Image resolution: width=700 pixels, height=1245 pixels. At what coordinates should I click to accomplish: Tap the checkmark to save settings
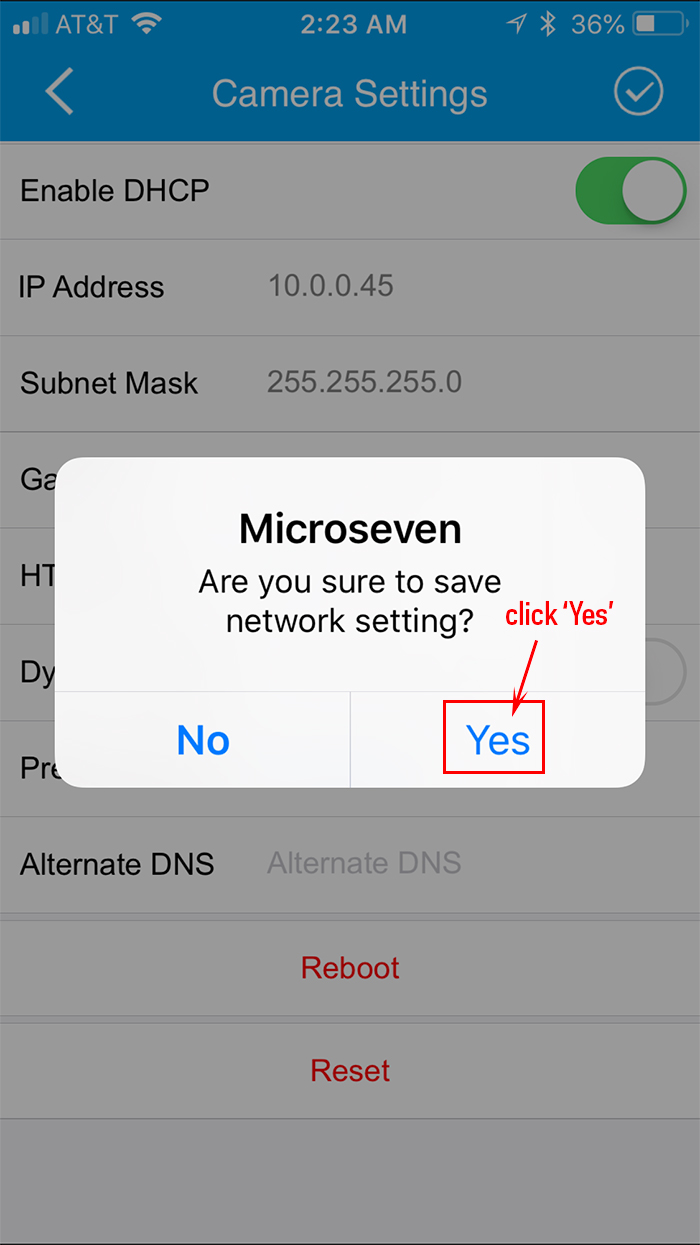pos(638,93)
